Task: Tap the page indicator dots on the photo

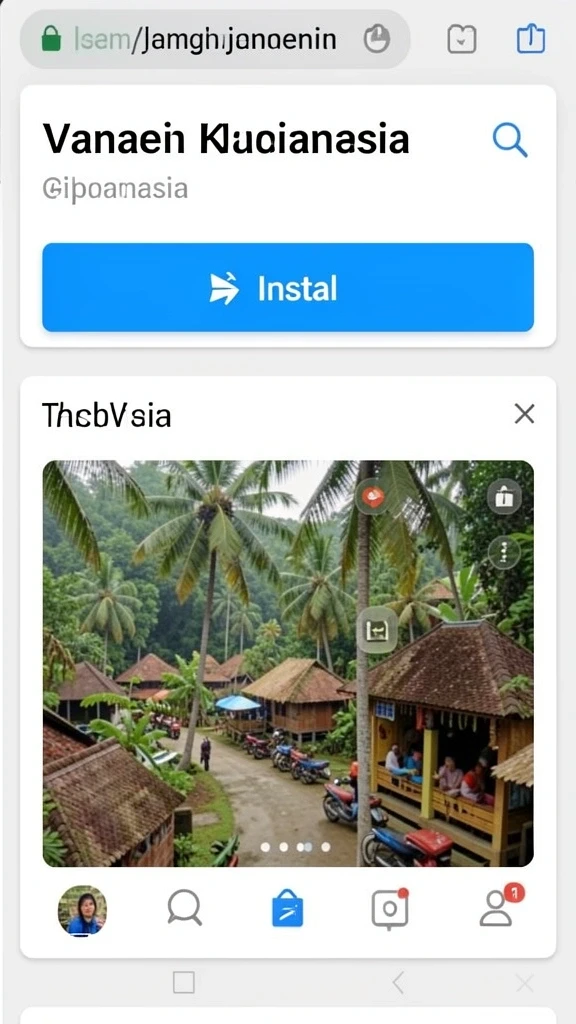Action: click(x=296, y=847)
